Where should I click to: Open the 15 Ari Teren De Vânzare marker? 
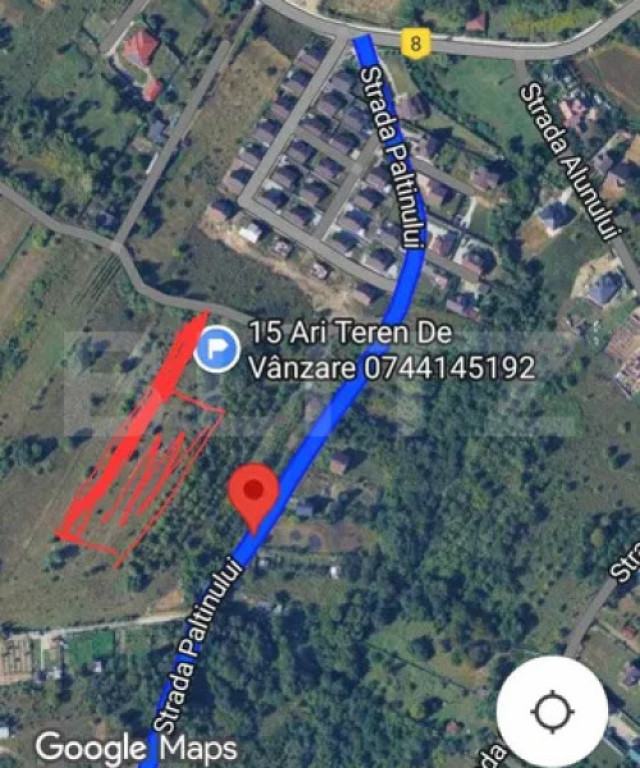[x=216, y=351]
